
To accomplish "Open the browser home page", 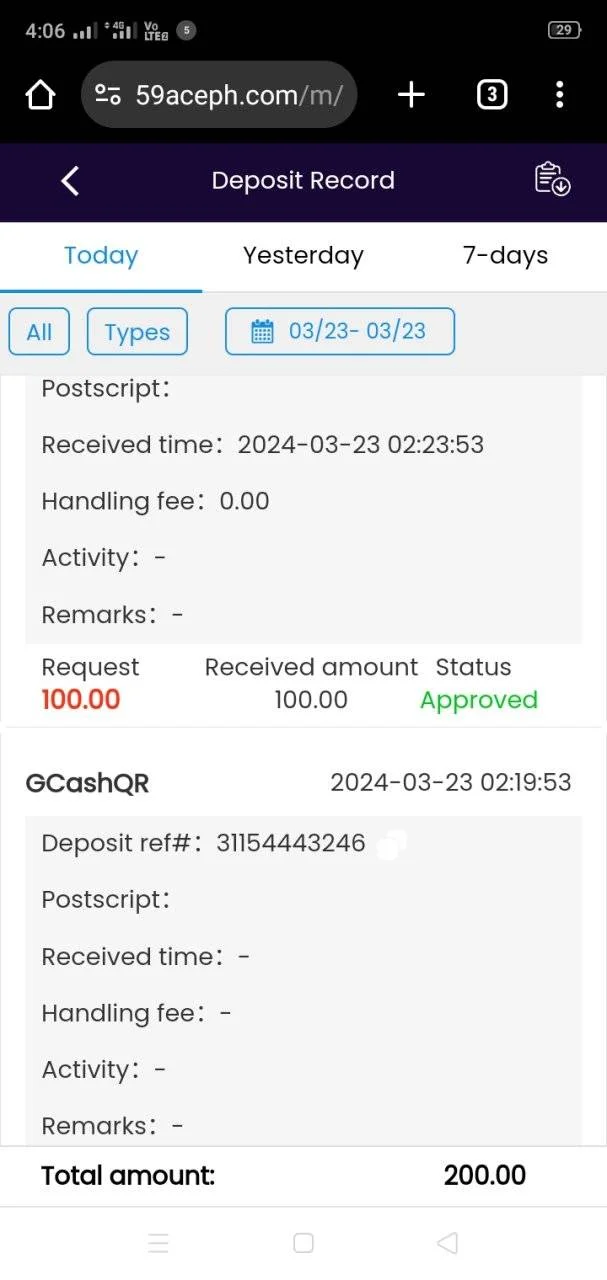I will [x=40, y=95].
